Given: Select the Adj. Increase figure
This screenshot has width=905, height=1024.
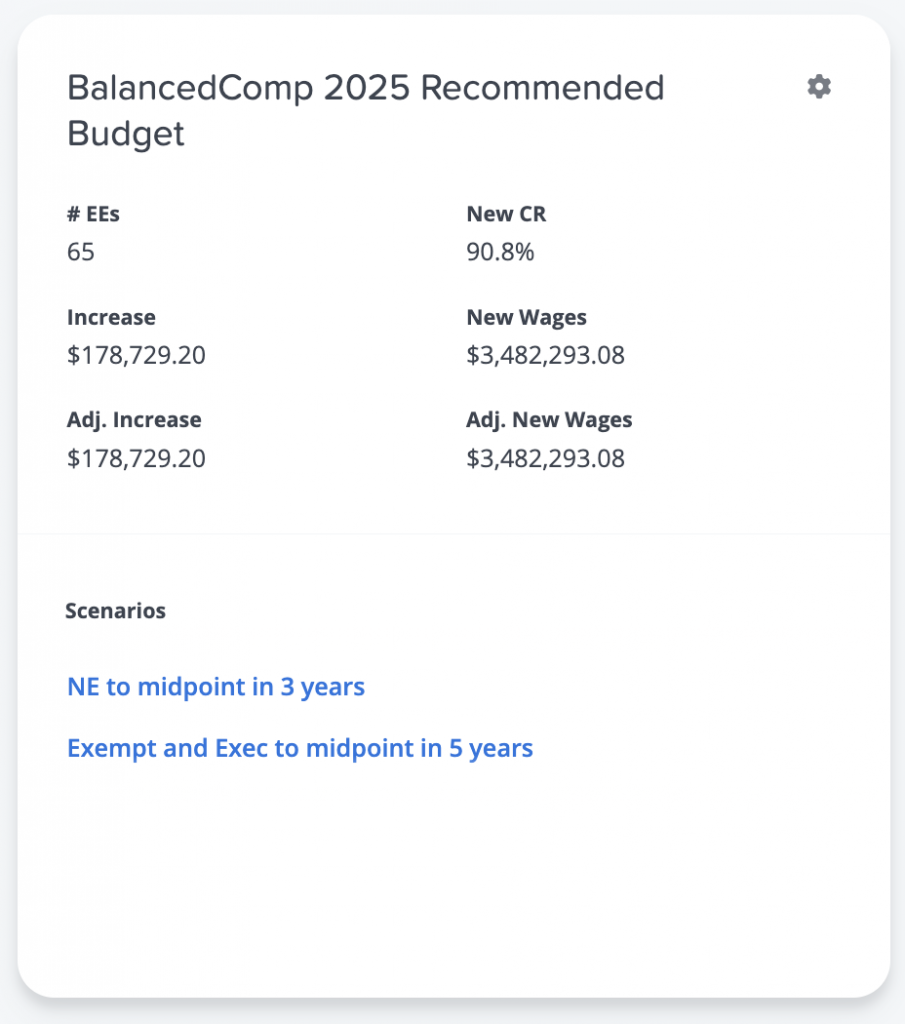Looking at the screenshot, I should [136, 458].
